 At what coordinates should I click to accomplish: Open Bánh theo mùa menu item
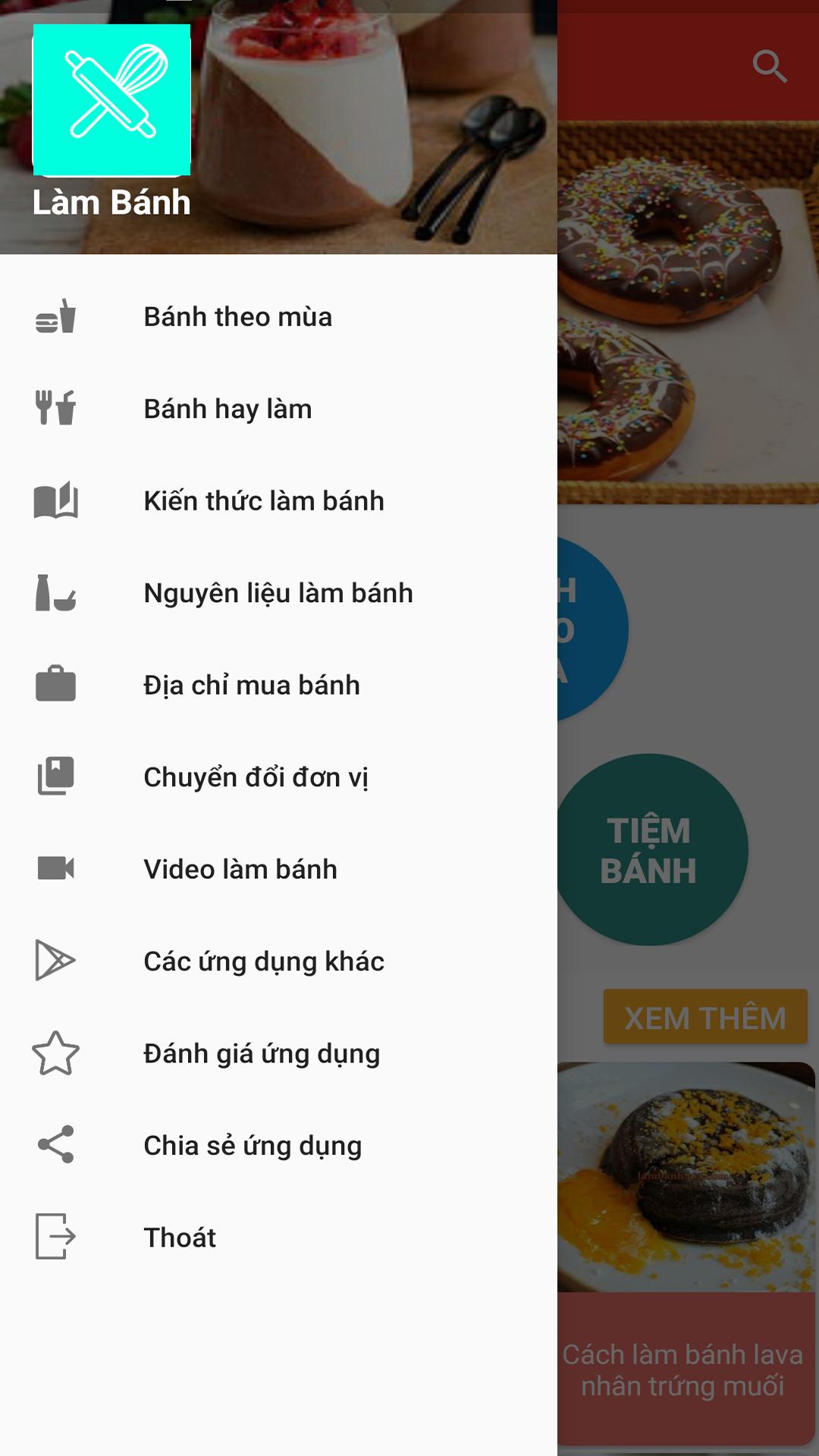click(238, 317)
